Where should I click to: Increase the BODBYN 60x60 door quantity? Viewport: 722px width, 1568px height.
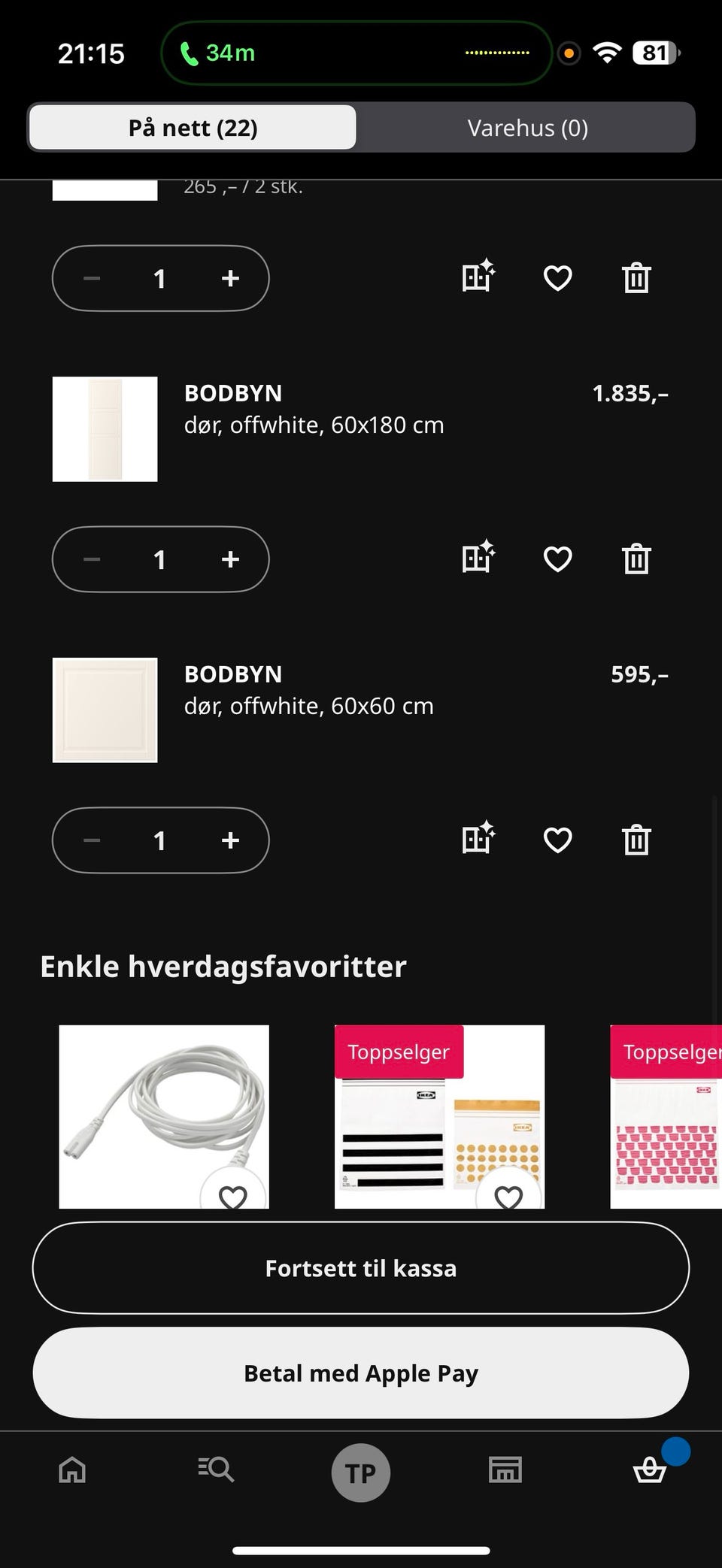click(x=230, y=840)
